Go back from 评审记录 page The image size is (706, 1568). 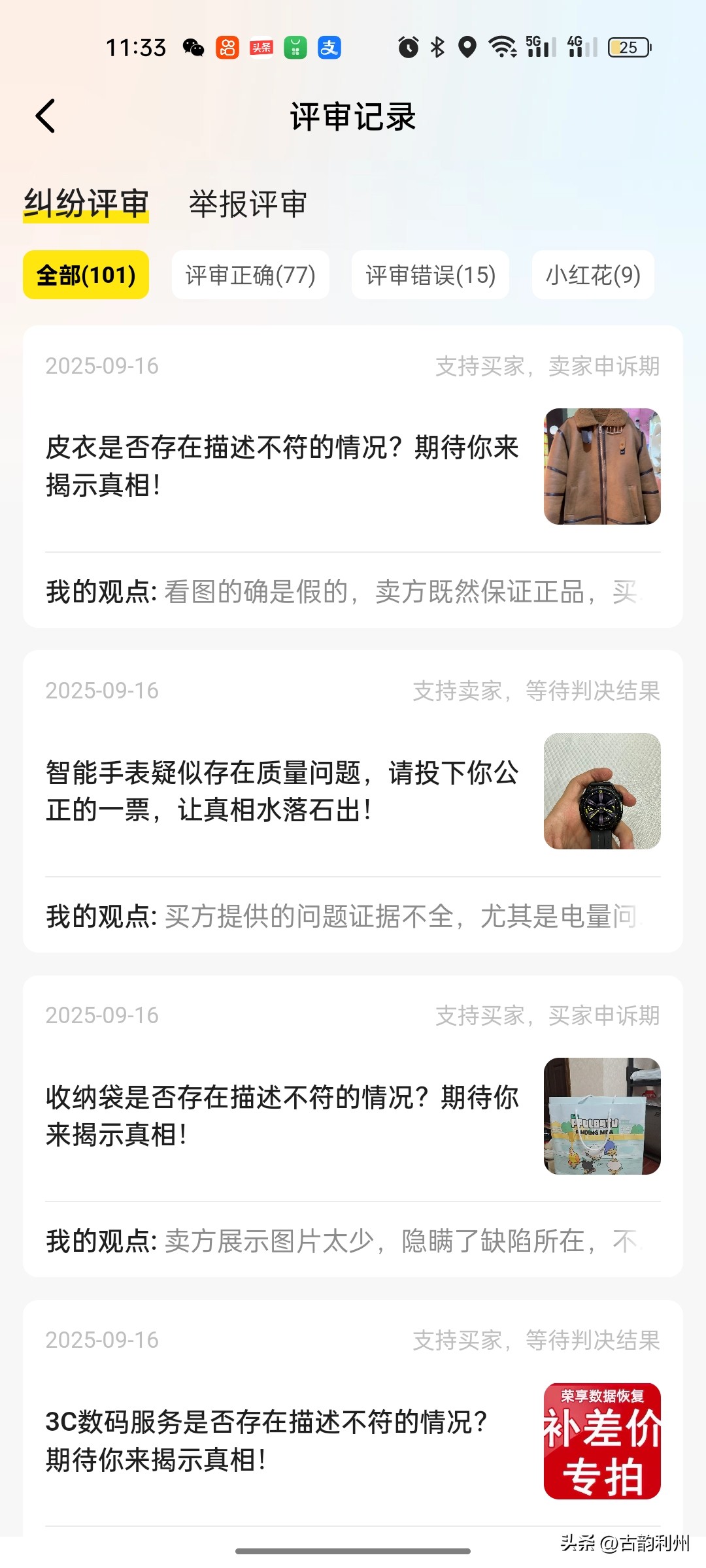pos(45,117)
